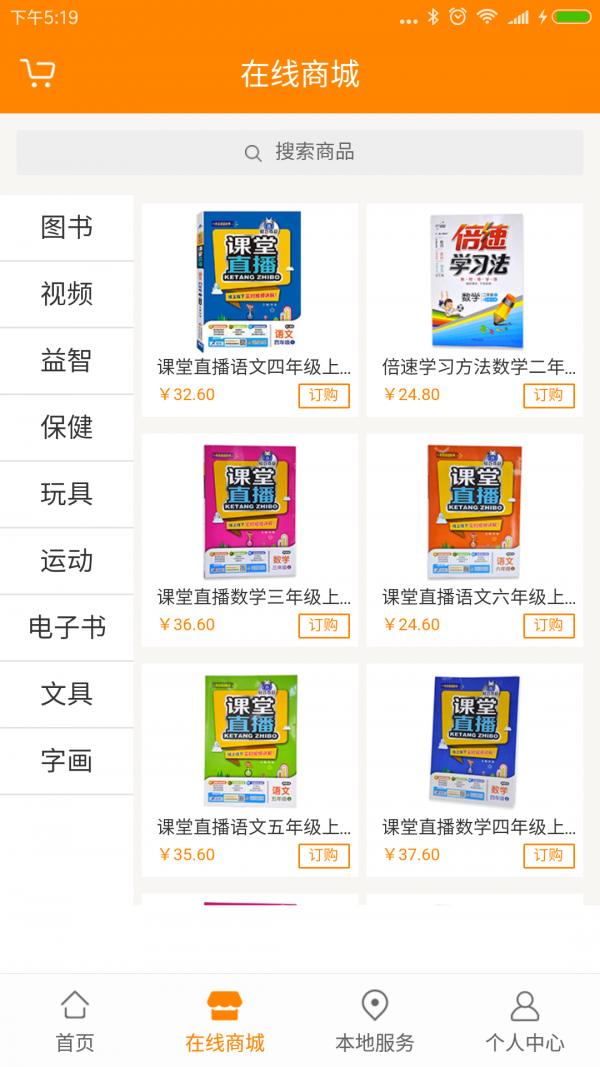Tap 订购 for 课堂直播语文六年级上

click(x=549, y=625)
